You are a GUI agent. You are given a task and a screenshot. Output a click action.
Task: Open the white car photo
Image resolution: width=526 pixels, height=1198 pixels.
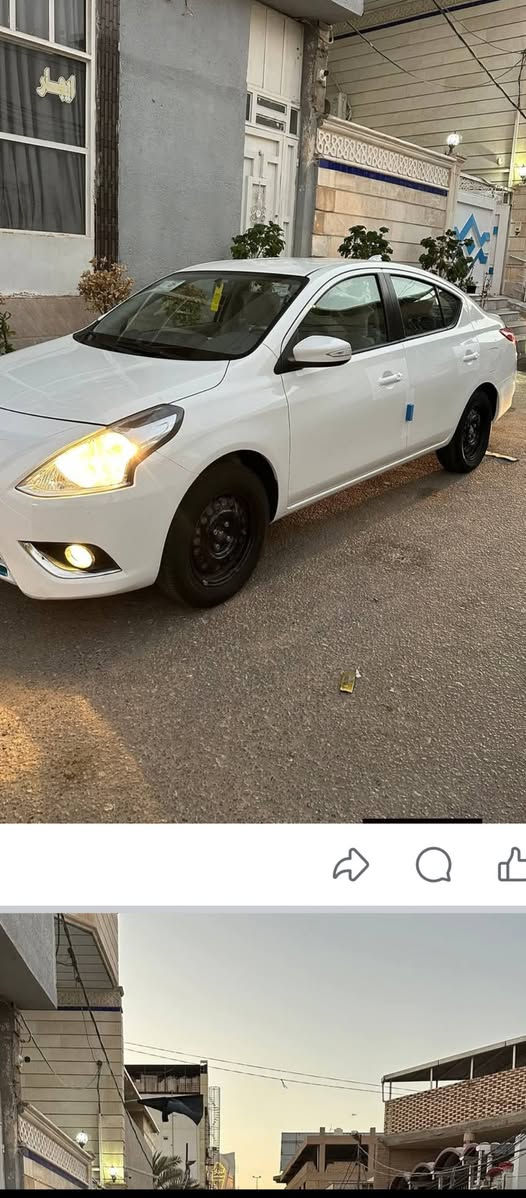263,411
